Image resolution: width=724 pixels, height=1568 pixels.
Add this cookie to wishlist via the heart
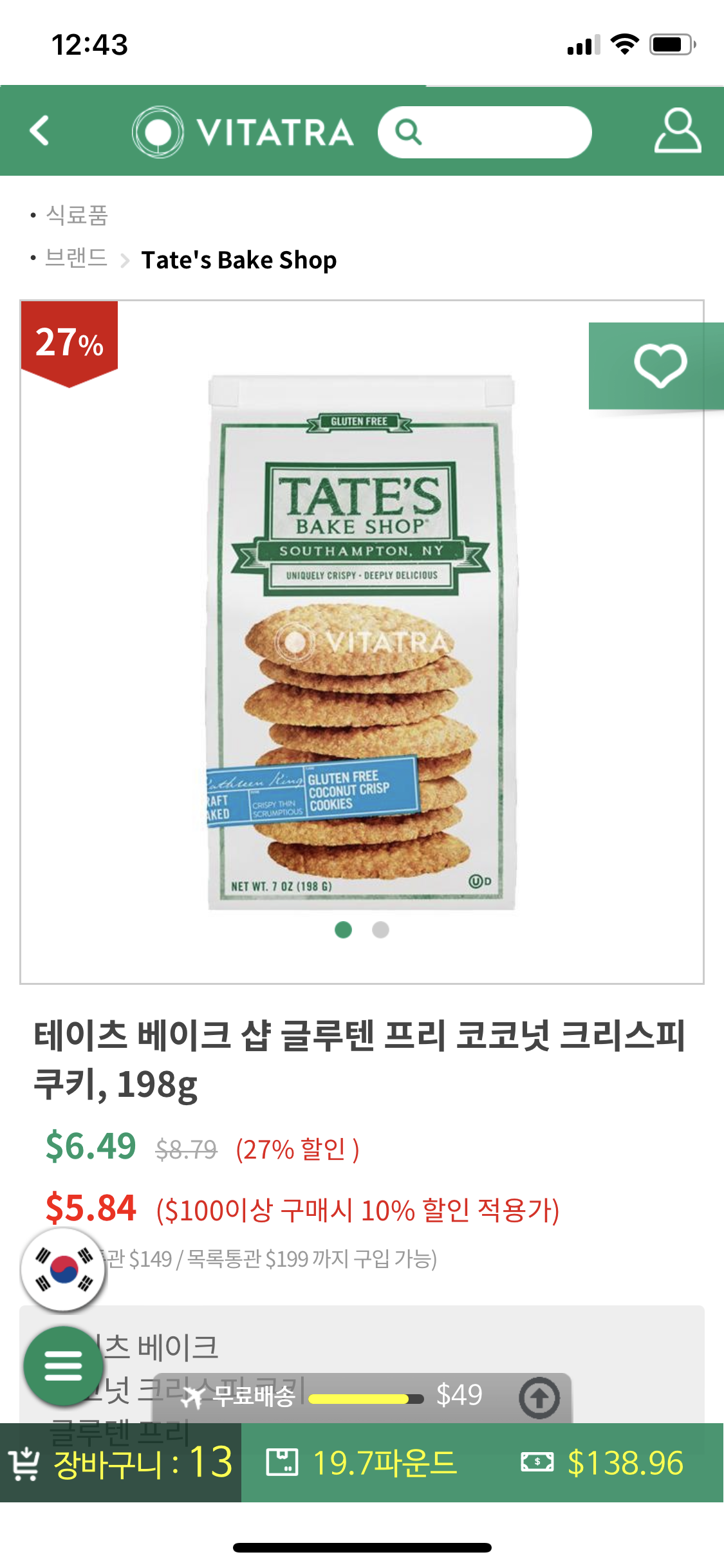[x=659, y=366]
